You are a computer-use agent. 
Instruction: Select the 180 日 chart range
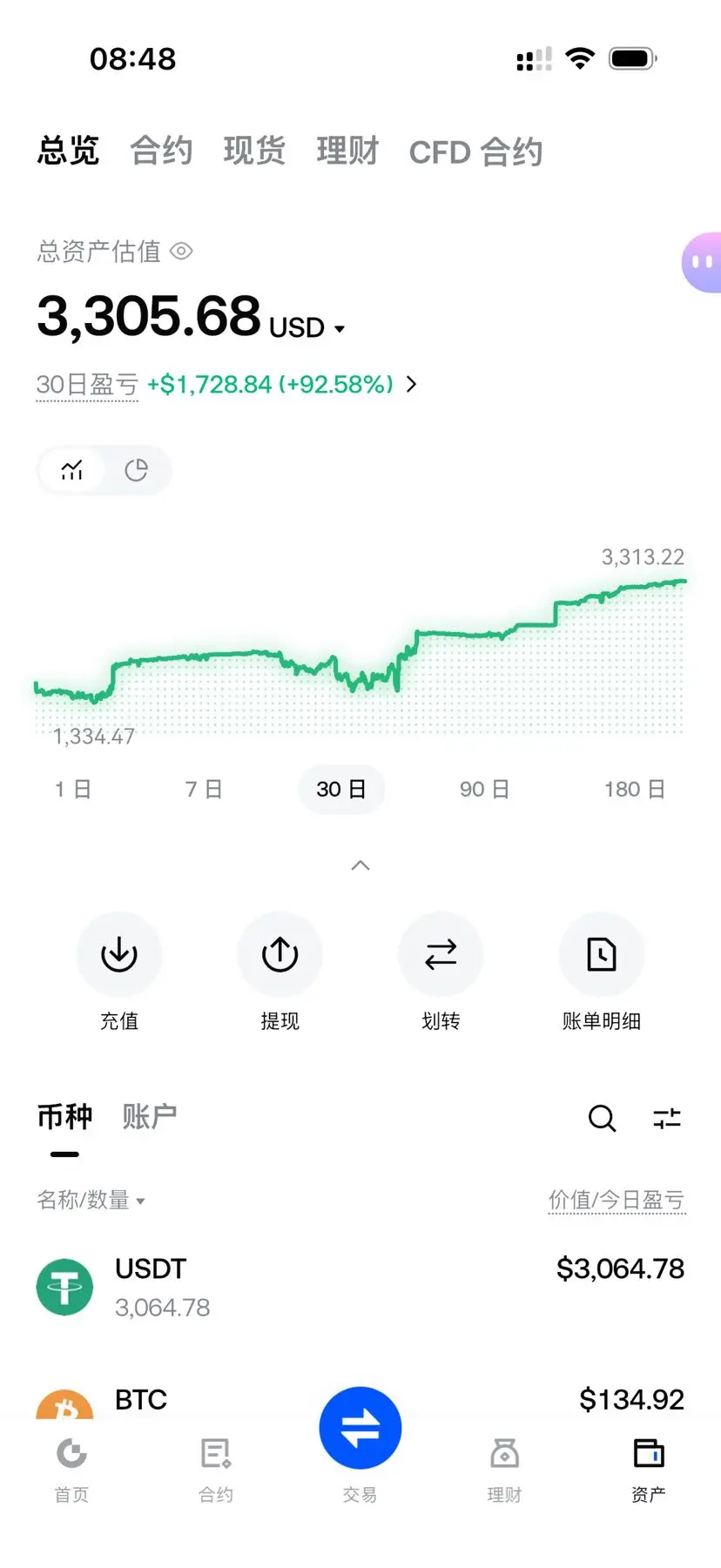635,790
